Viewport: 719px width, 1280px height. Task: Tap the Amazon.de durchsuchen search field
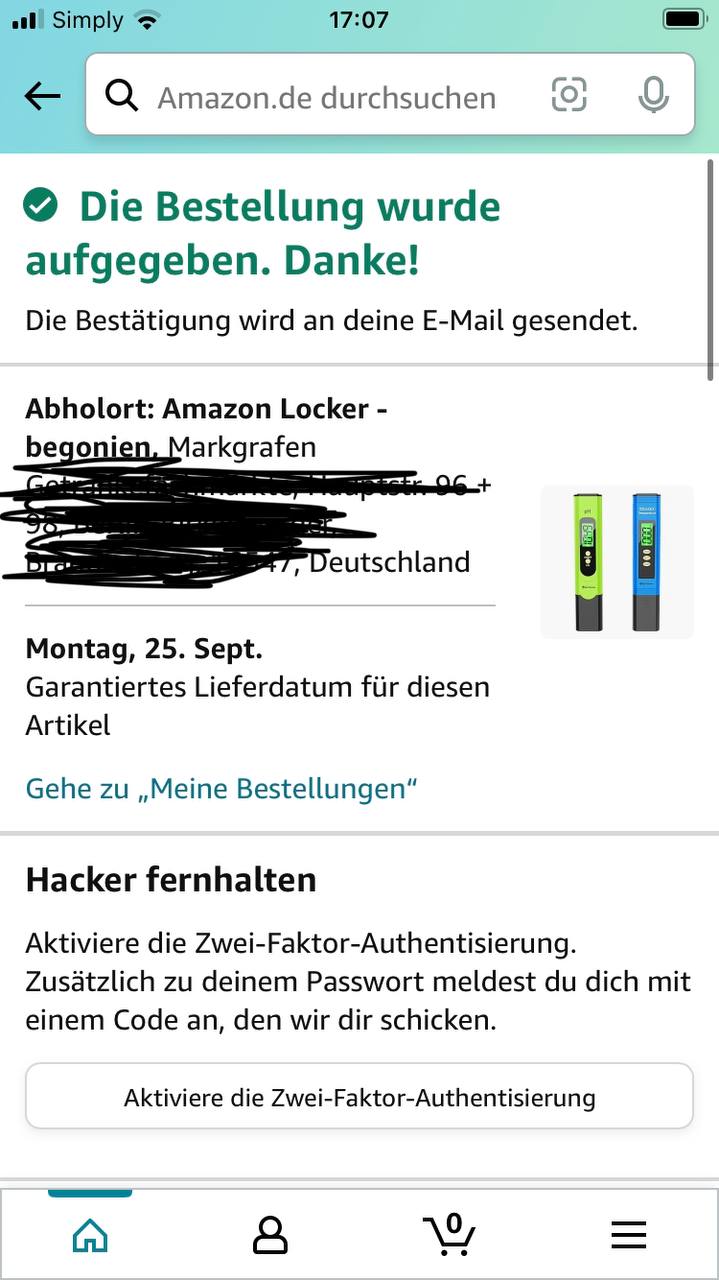326,97
